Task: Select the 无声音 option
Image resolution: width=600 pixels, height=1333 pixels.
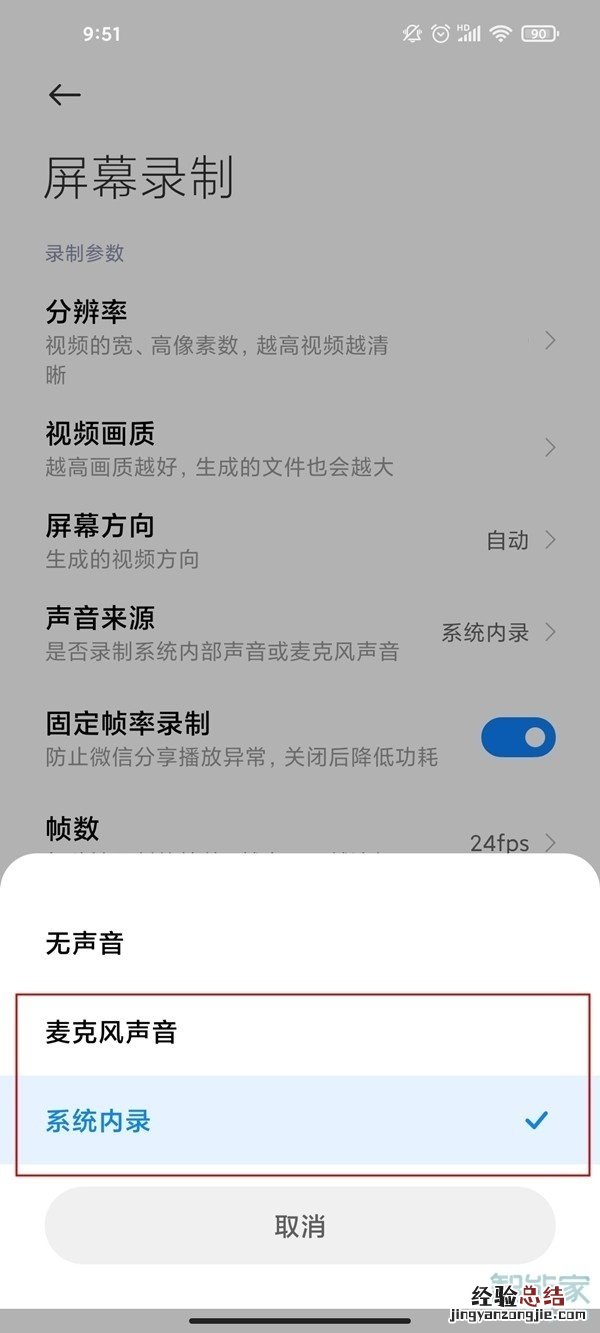Action: click(85, 943)
